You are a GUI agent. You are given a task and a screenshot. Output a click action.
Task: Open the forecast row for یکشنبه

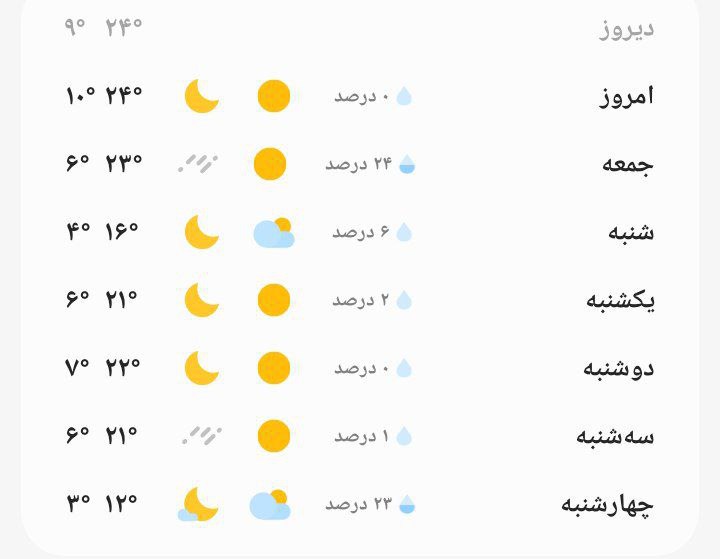(619, 300)
